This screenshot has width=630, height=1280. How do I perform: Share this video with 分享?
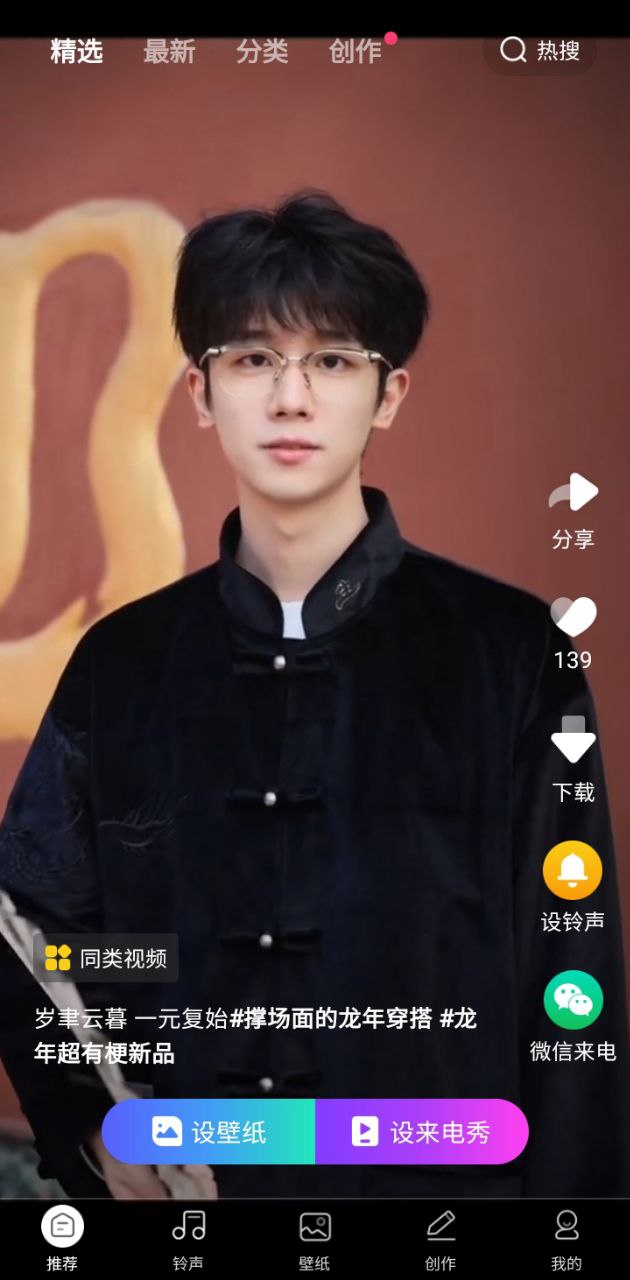573,511
